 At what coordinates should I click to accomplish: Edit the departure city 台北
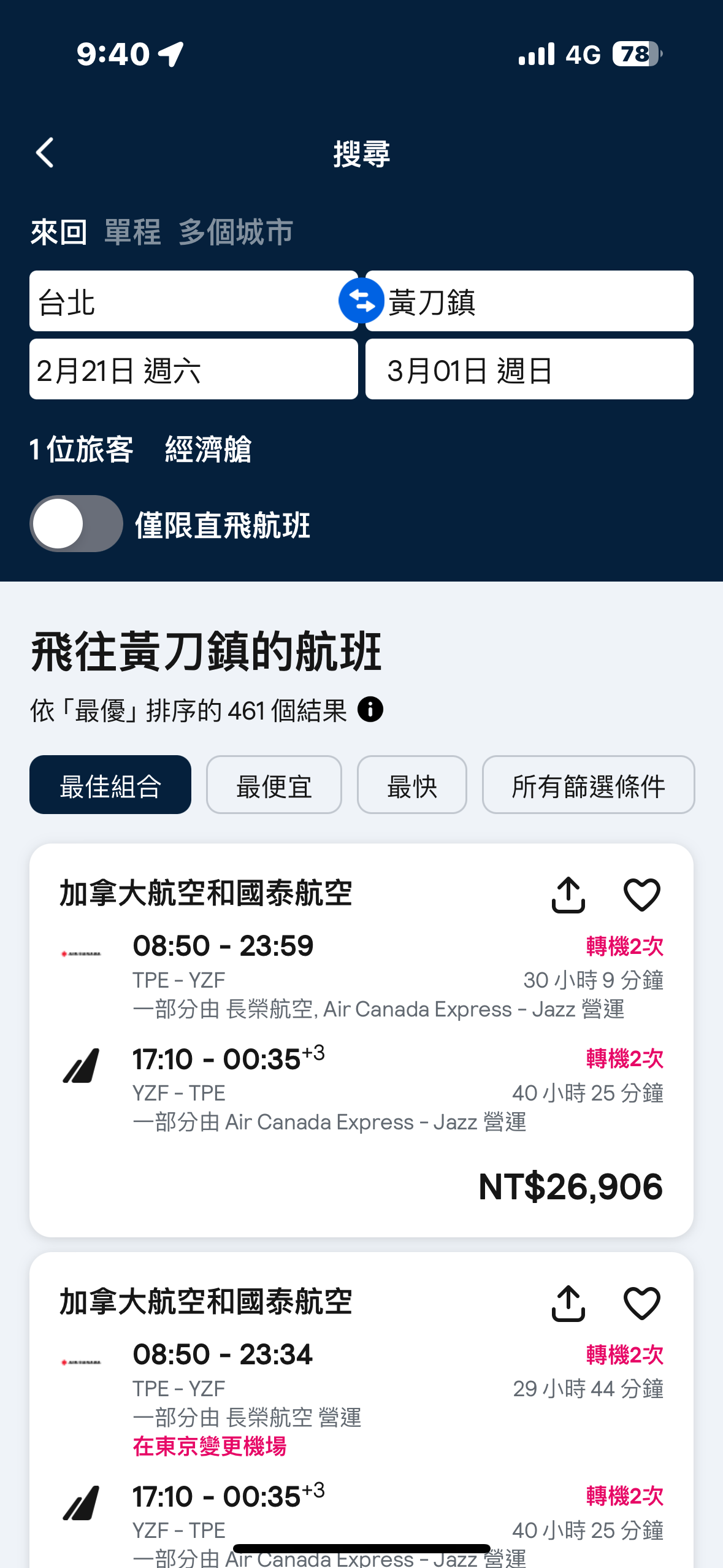(184, 301)
